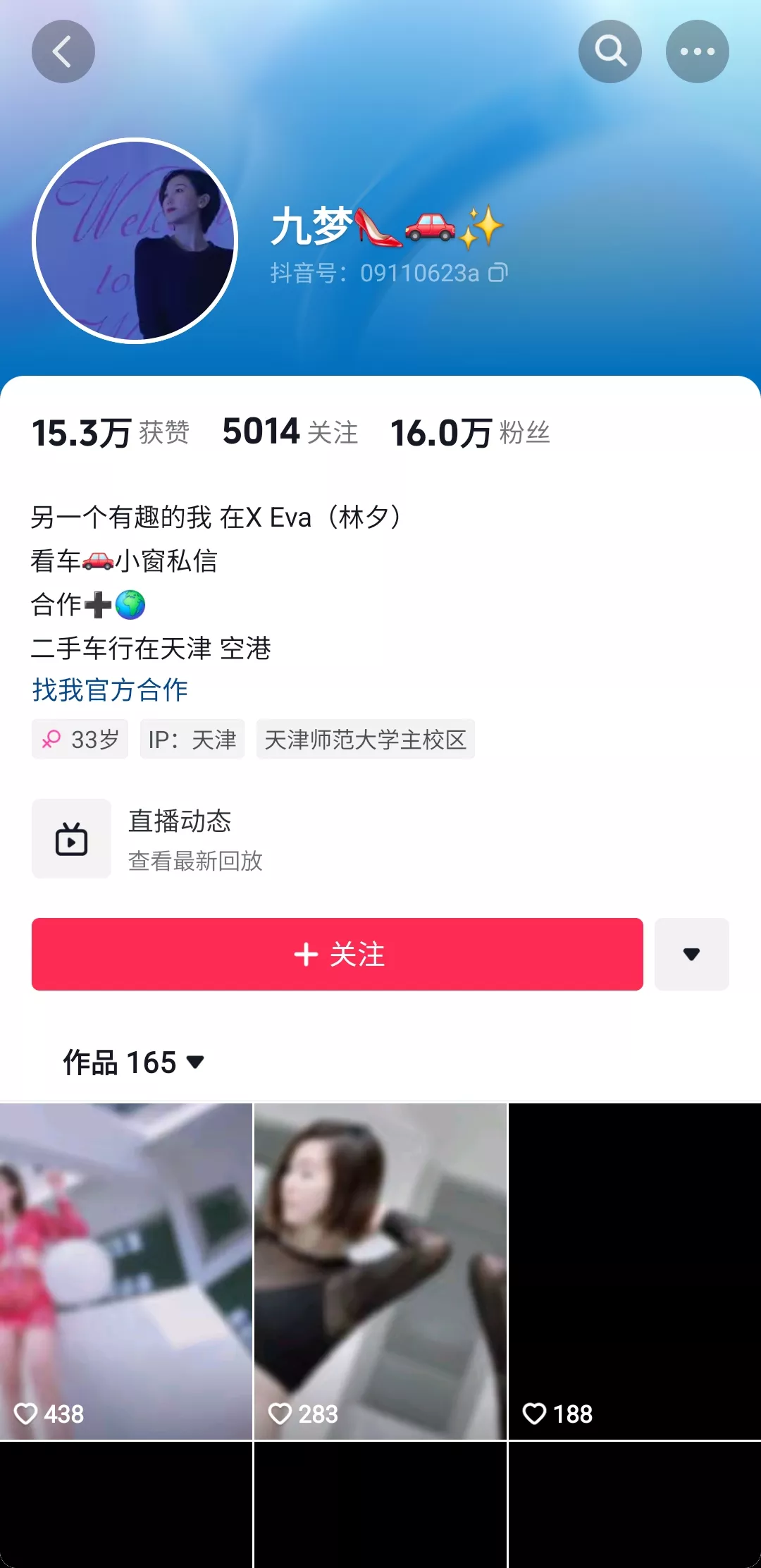The image size is (761, 1568).
Task: Follow this user with the 关注 button
Action: point(338,954)
